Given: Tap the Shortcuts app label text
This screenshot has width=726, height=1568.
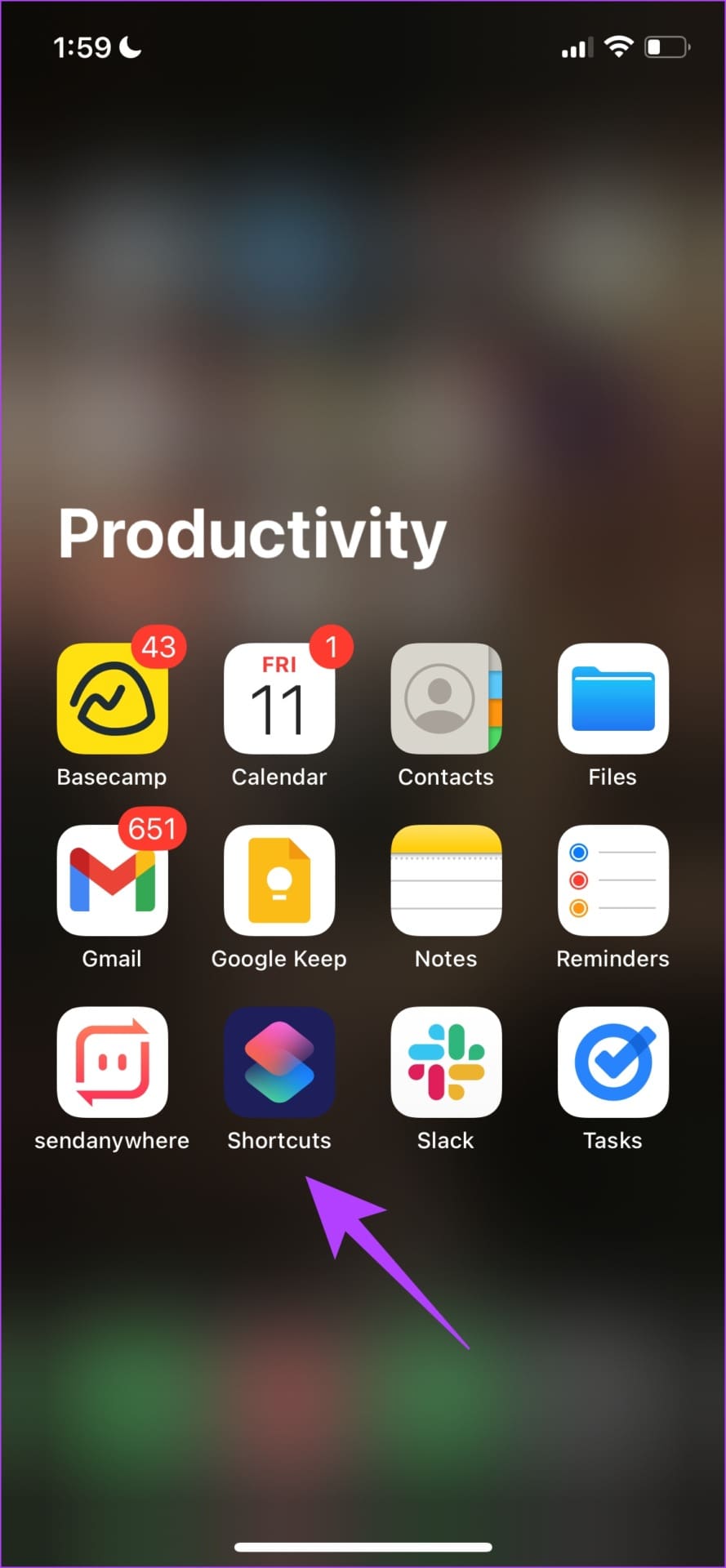Looking at the screenshot, I should pyautogui.click(x=278, y=1140).
